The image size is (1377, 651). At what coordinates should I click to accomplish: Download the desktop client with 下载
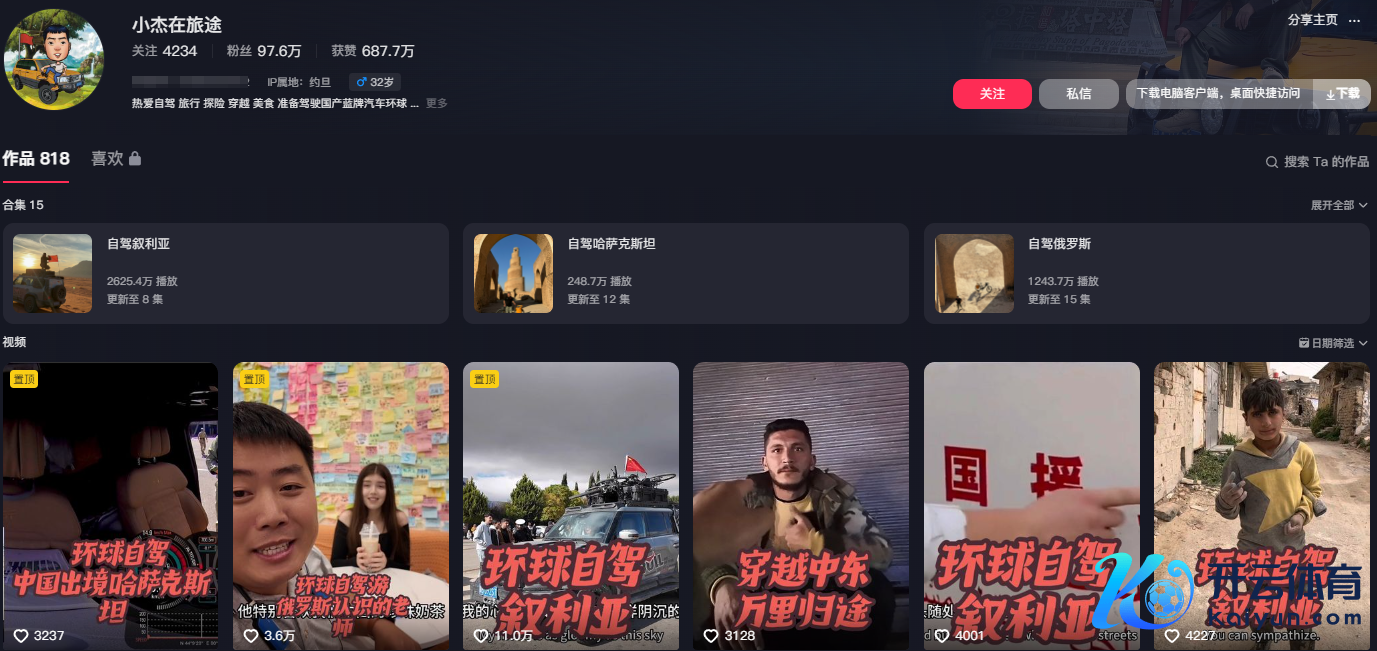(1343, 94)
